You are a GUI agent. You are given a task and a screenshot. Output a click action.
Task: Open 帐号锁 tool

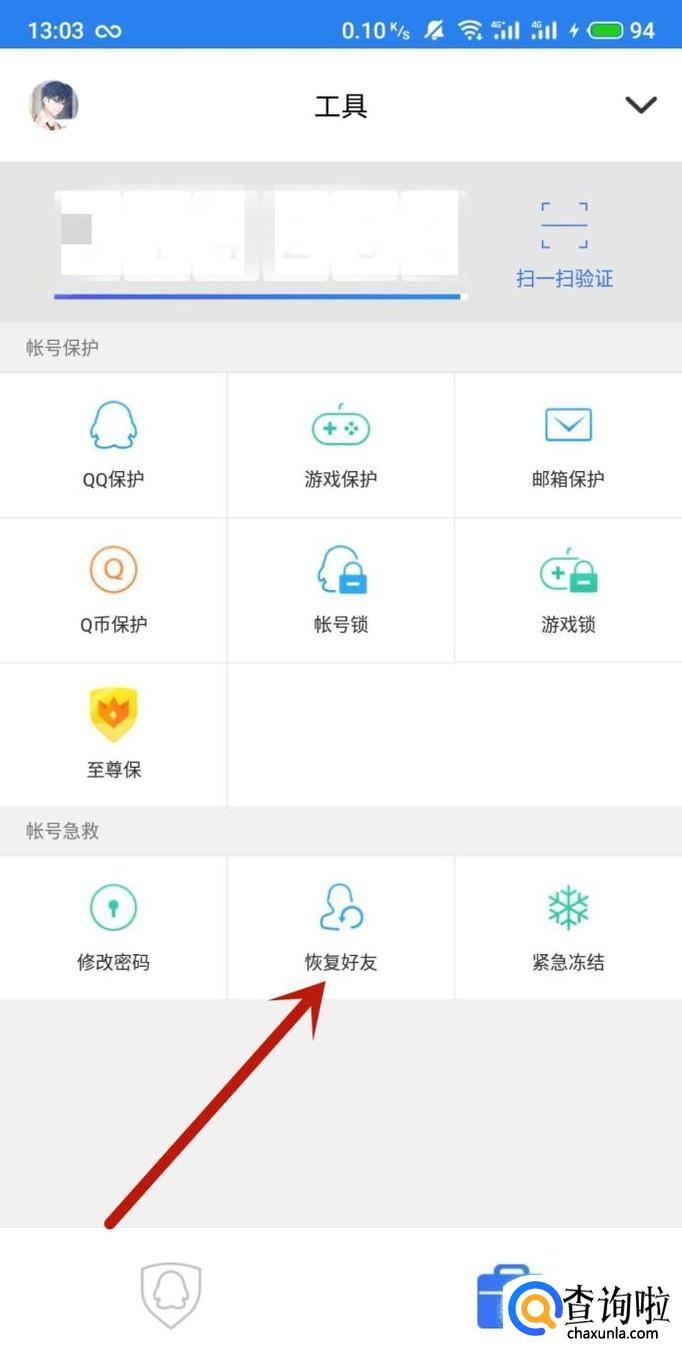pos(341,590)
